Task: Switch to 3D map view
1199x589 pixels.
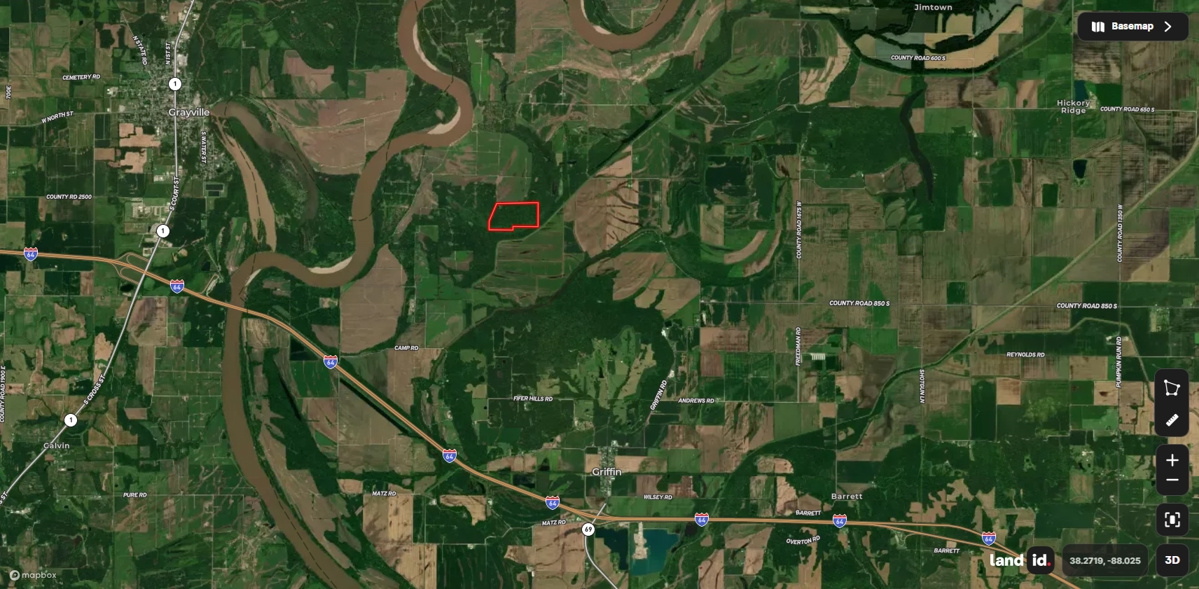Action: tap(1172, 560)
